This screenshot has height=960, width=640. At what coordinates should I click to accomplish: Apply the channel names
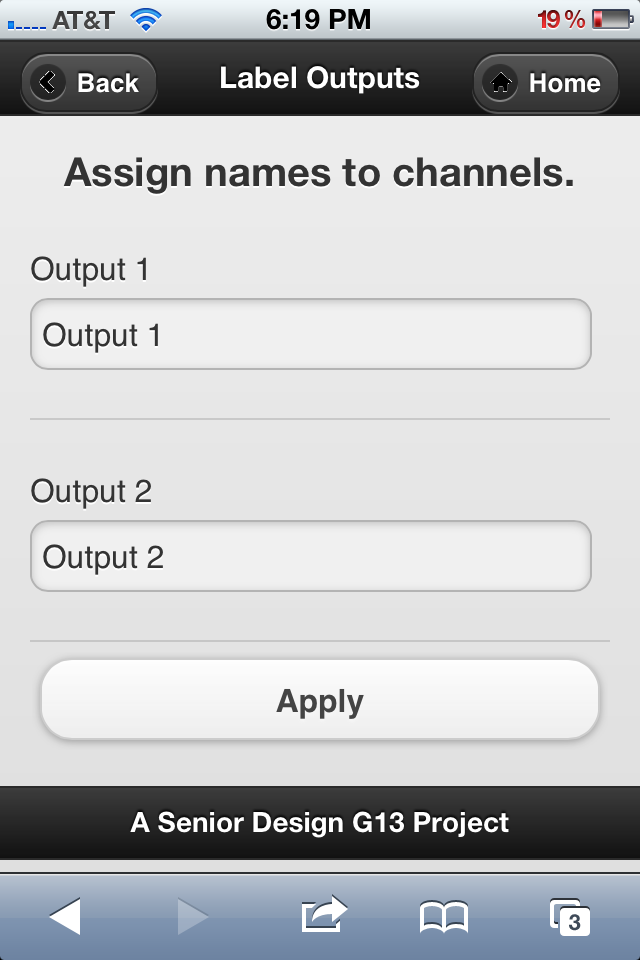pyautogui.click(x=320, y=701)
